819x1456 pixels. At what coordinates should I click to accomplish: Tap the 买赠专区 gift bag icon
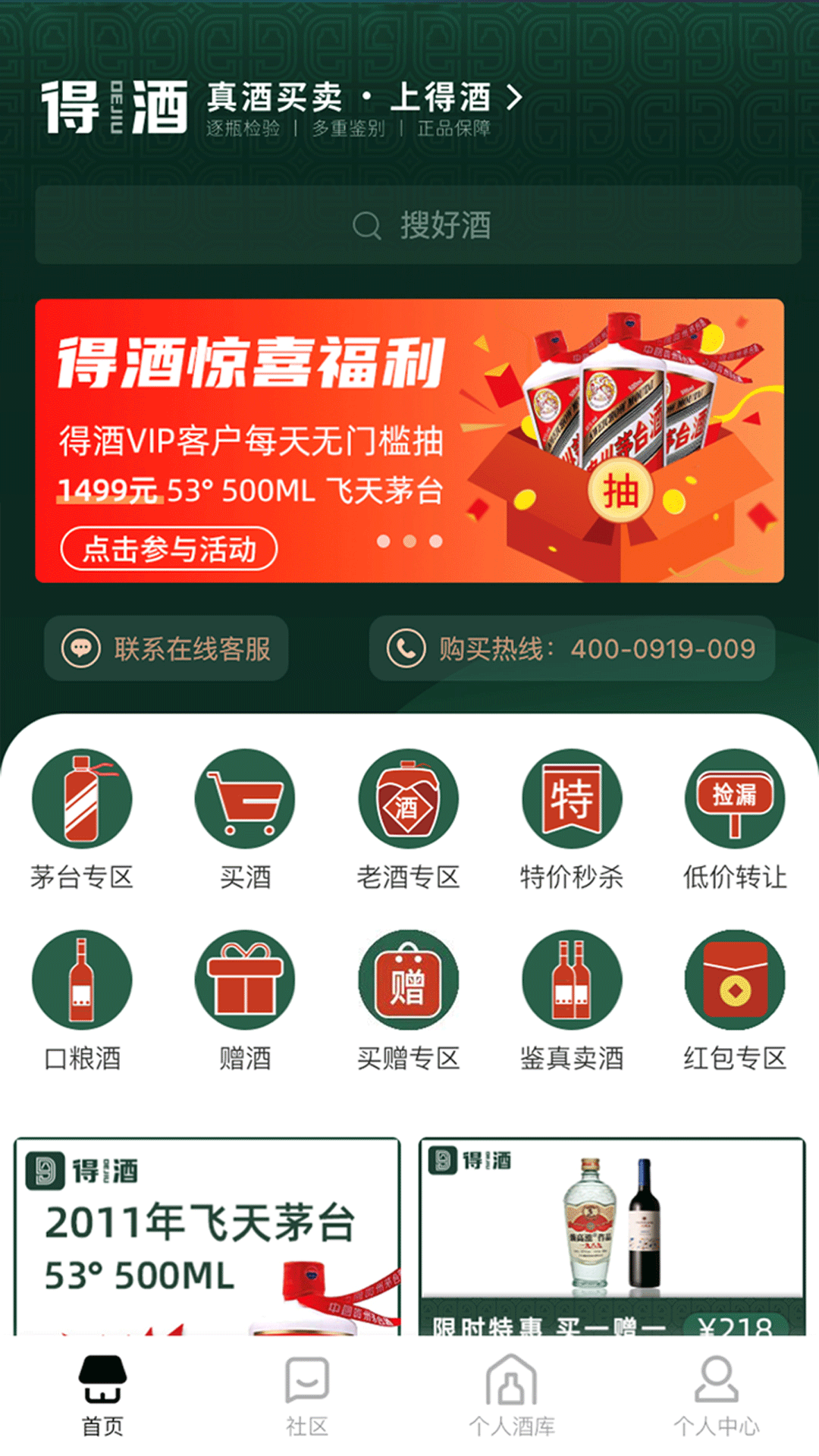[x=408, y=981]
